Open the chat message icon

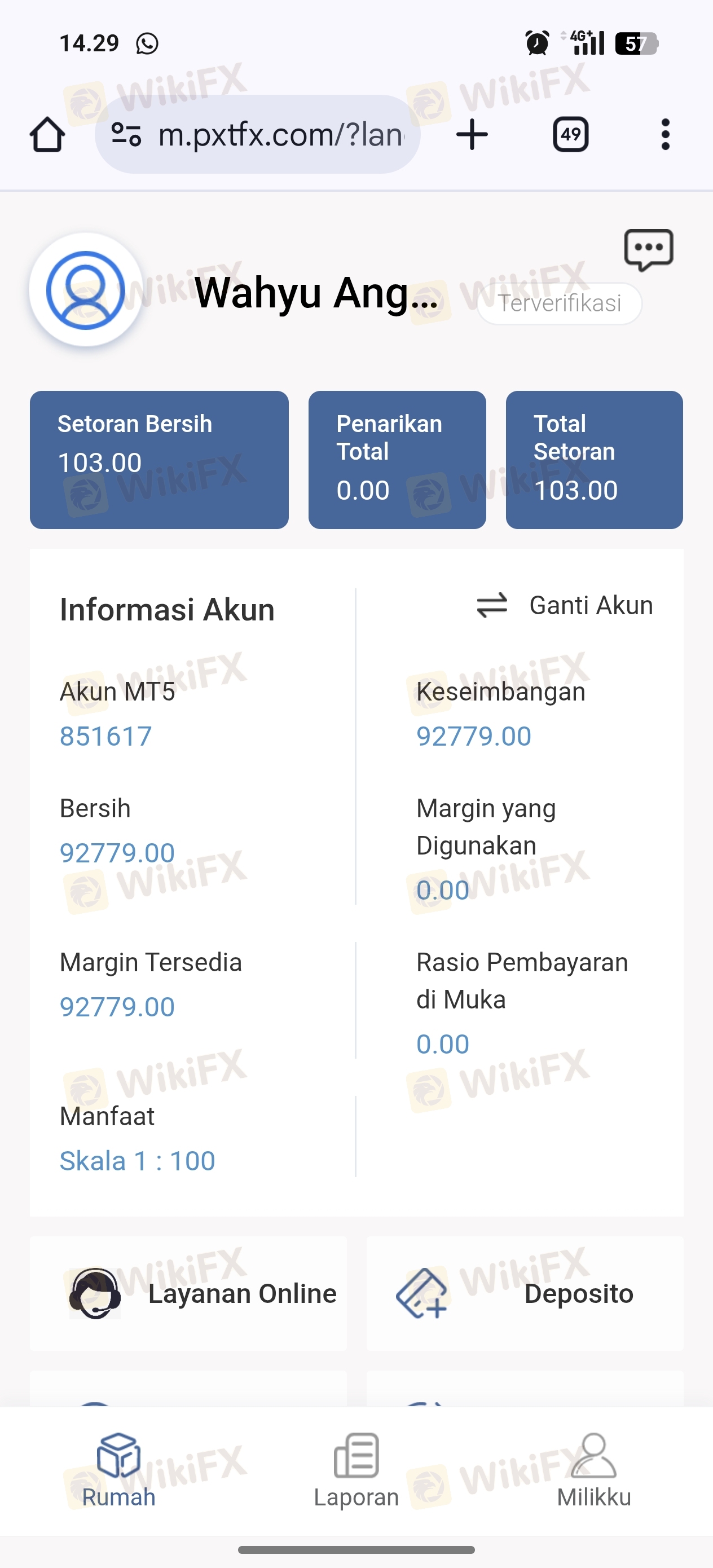[649, 249]
